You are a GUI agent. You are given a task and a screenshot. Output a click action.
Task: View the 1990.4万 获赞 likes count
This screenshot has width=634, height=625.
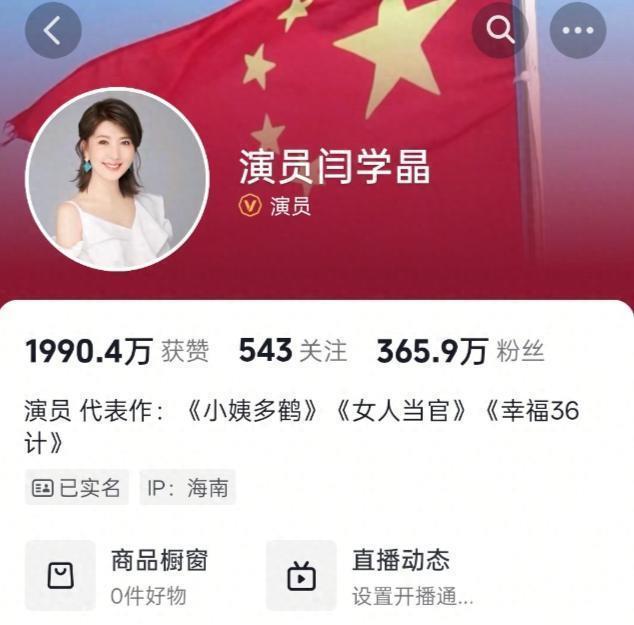coord(116,351)
